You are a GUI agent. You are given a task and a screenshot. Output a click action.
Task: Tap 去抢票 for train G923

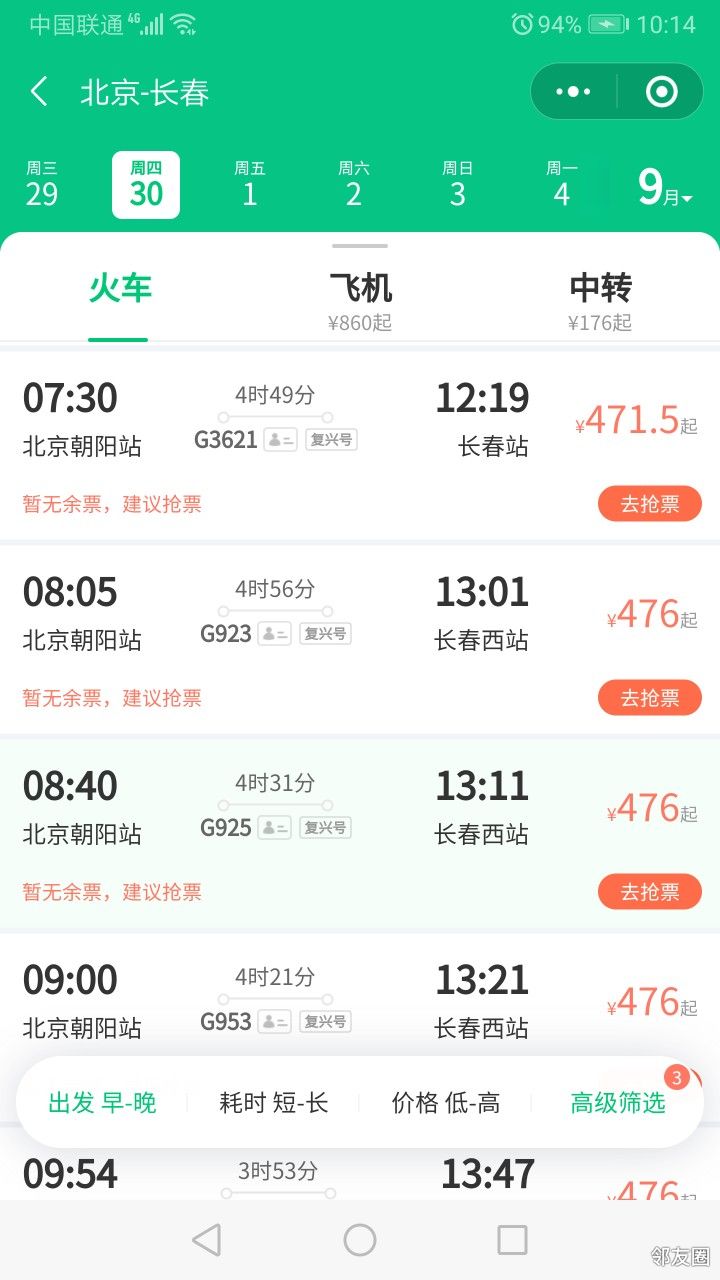pos(650,698)
